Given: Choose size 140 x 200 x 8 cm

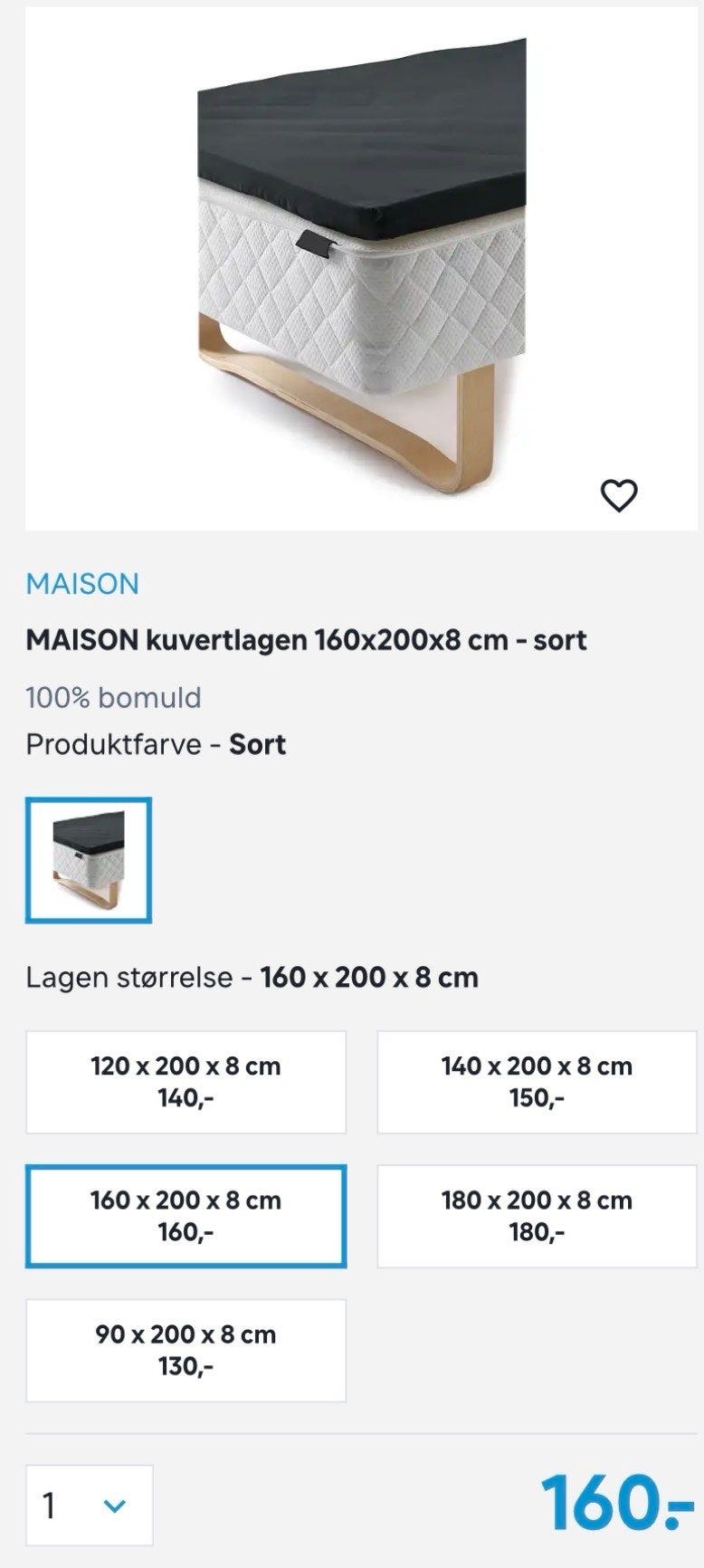Looking at the screenshot, I should tap(537, 1082).
